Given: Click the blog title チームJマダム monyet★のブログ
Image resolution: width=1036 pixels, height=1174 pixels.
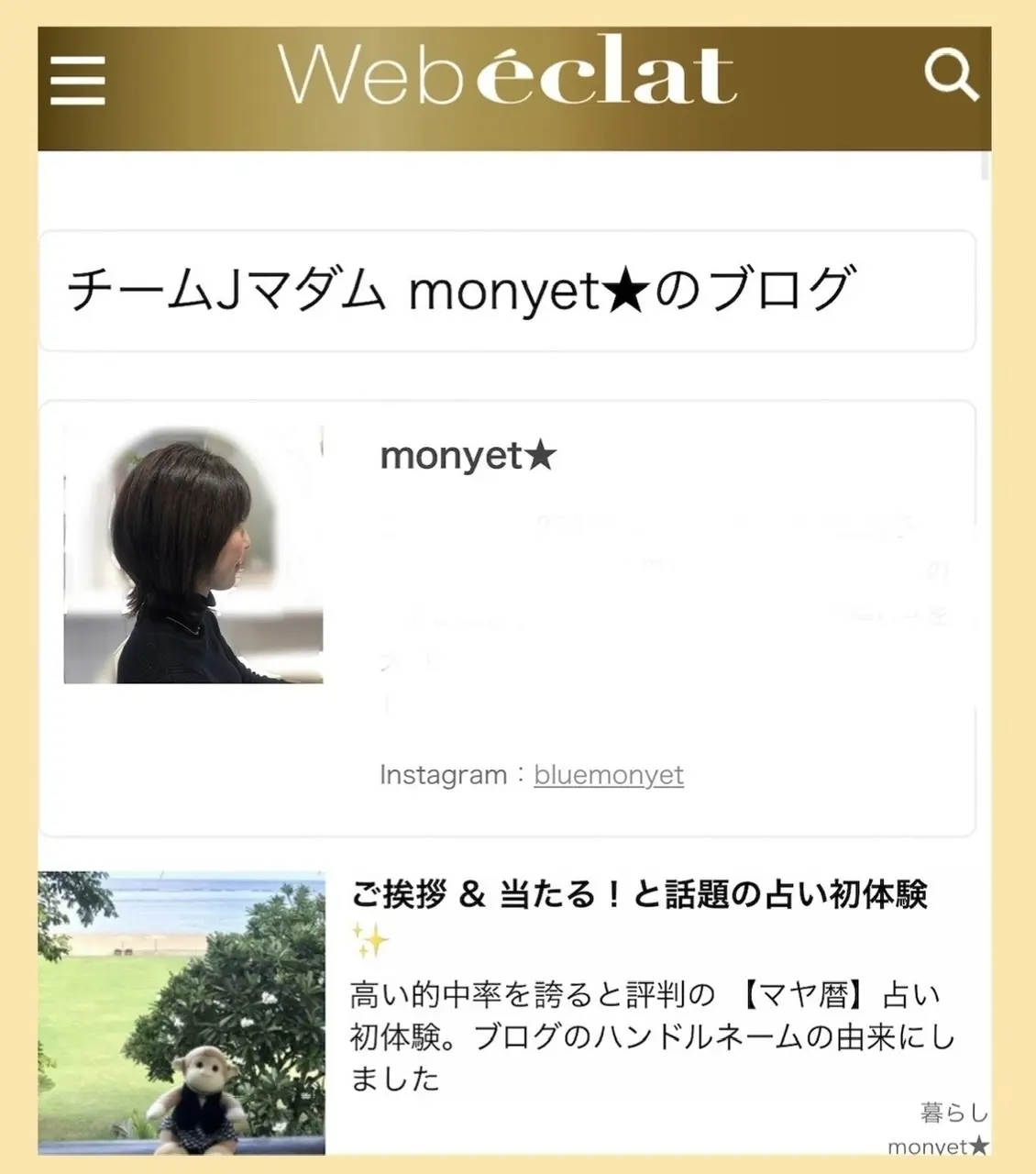Looking at the screenshot, I should pyautogui.click(x=463, y=289).
